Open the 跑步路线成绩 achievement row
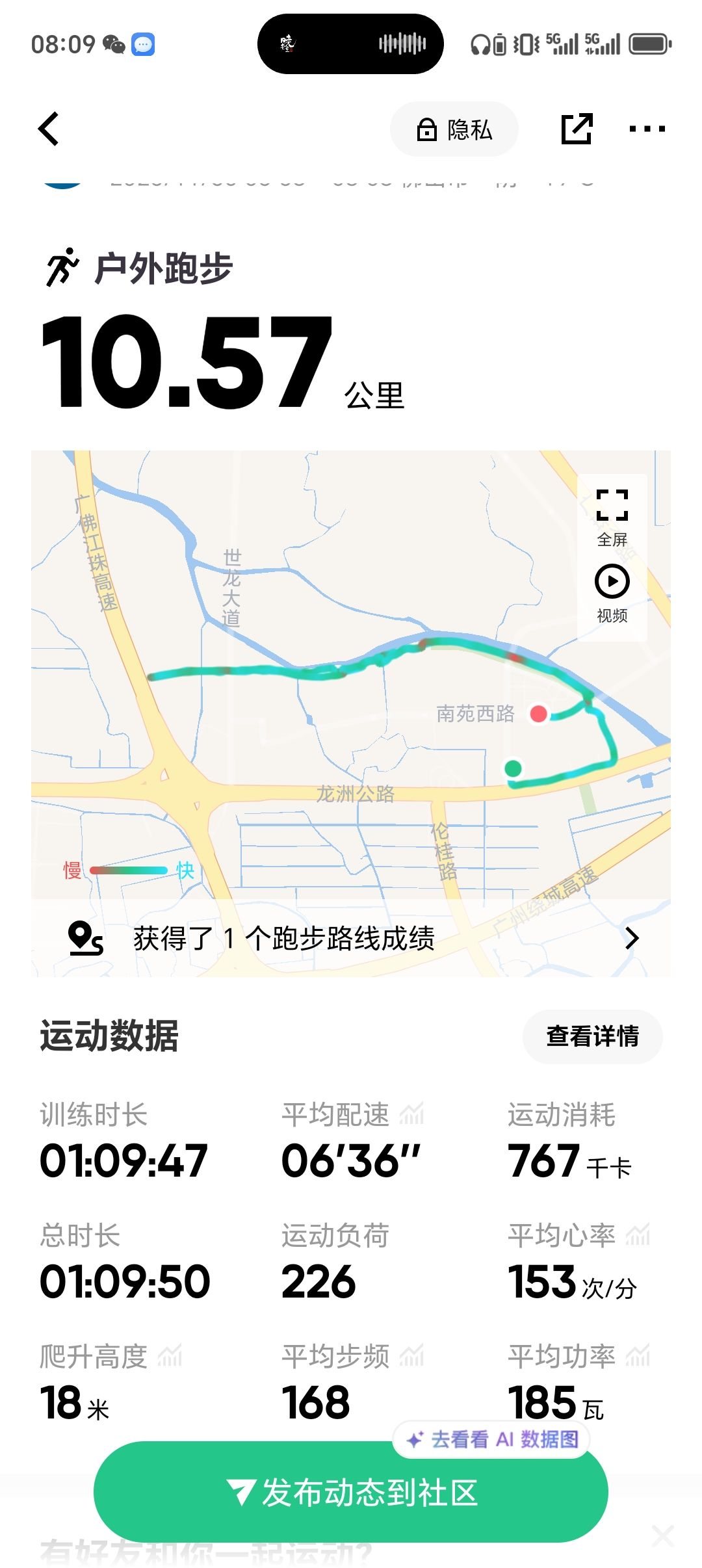This screenshot has width=702, height=1568. (351, 938)
